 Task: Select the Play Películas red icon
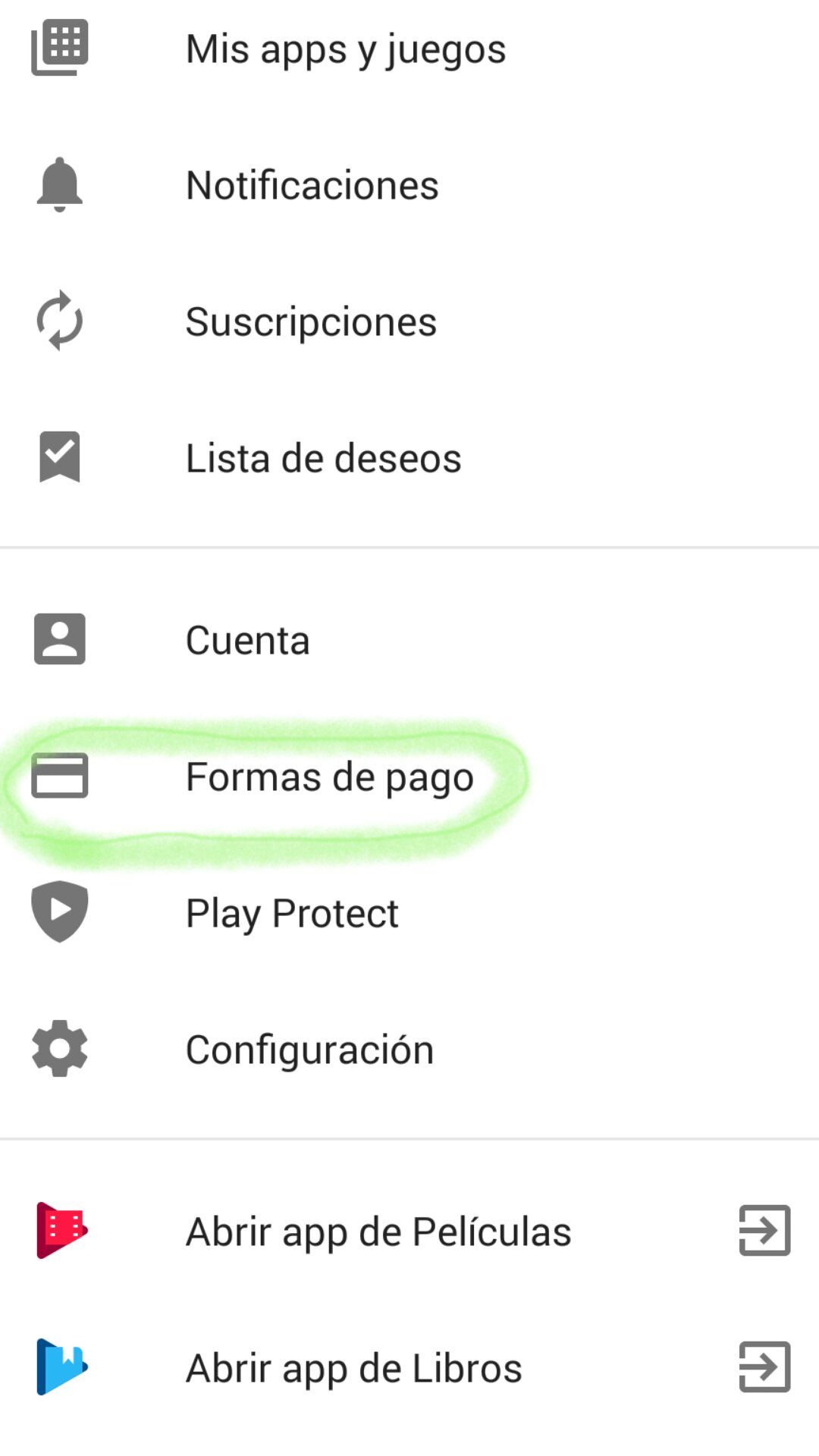tap(59, 1230)
